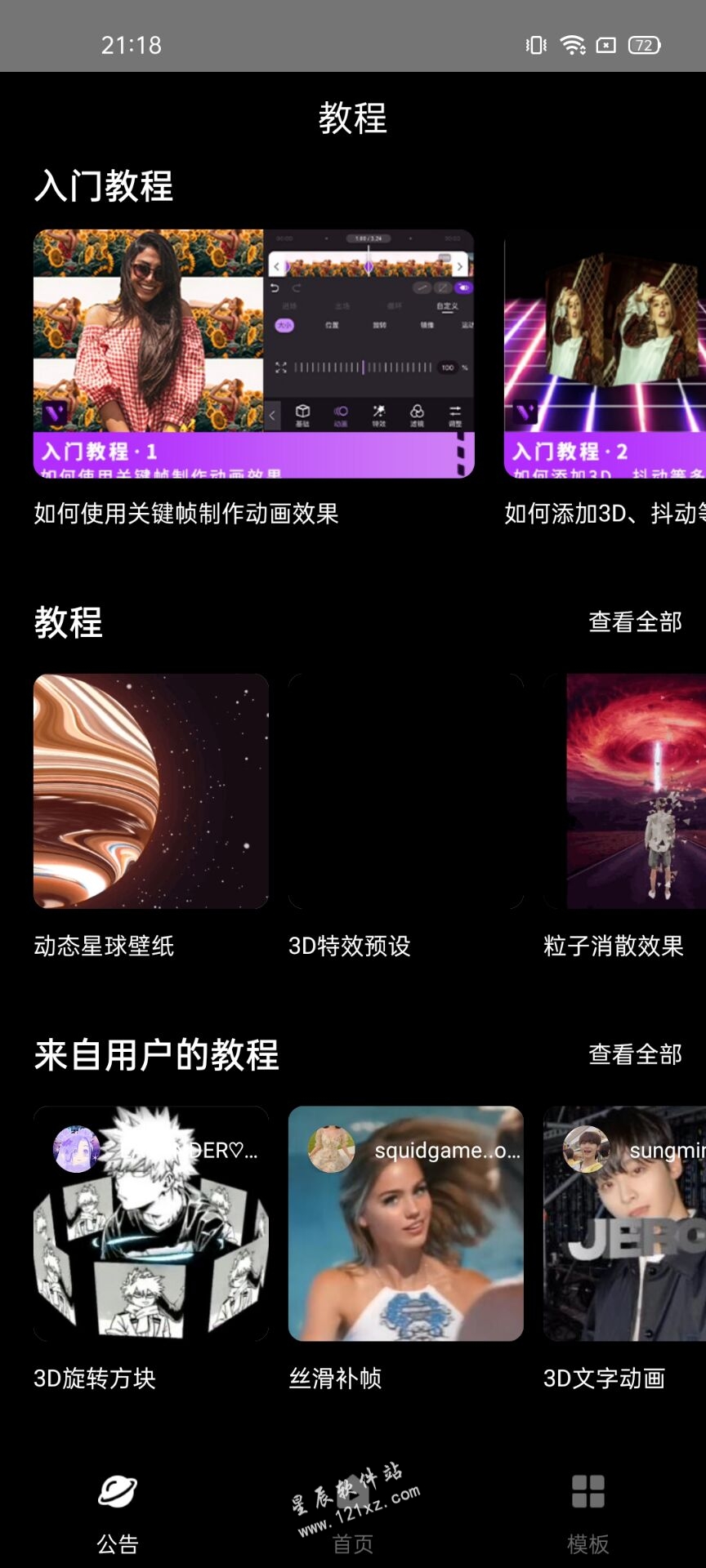The image size is (706, 1568).
Task: View all in the 教程 section
Action: tap(635, 622)
